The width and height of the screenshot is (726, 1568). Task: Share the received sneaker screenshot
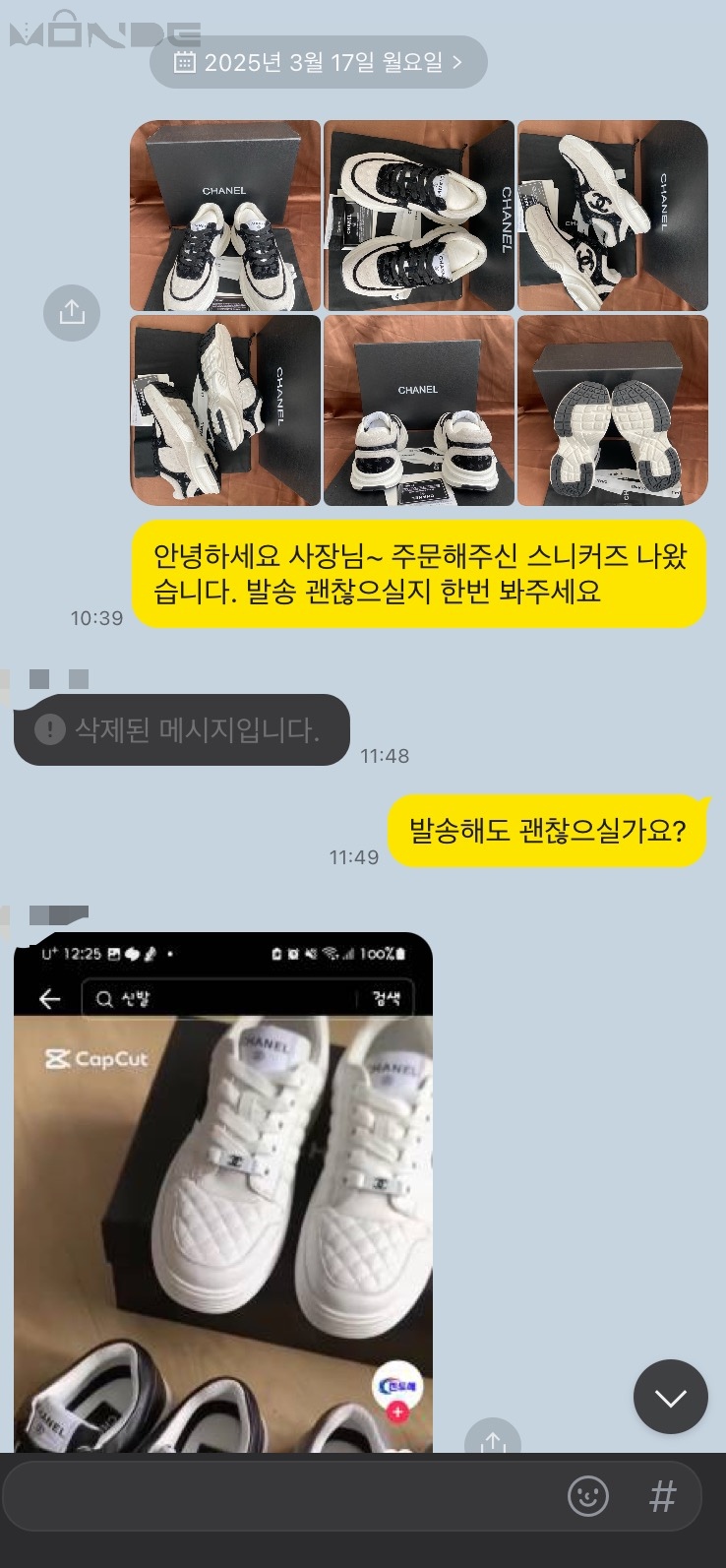coord(492,1441)
